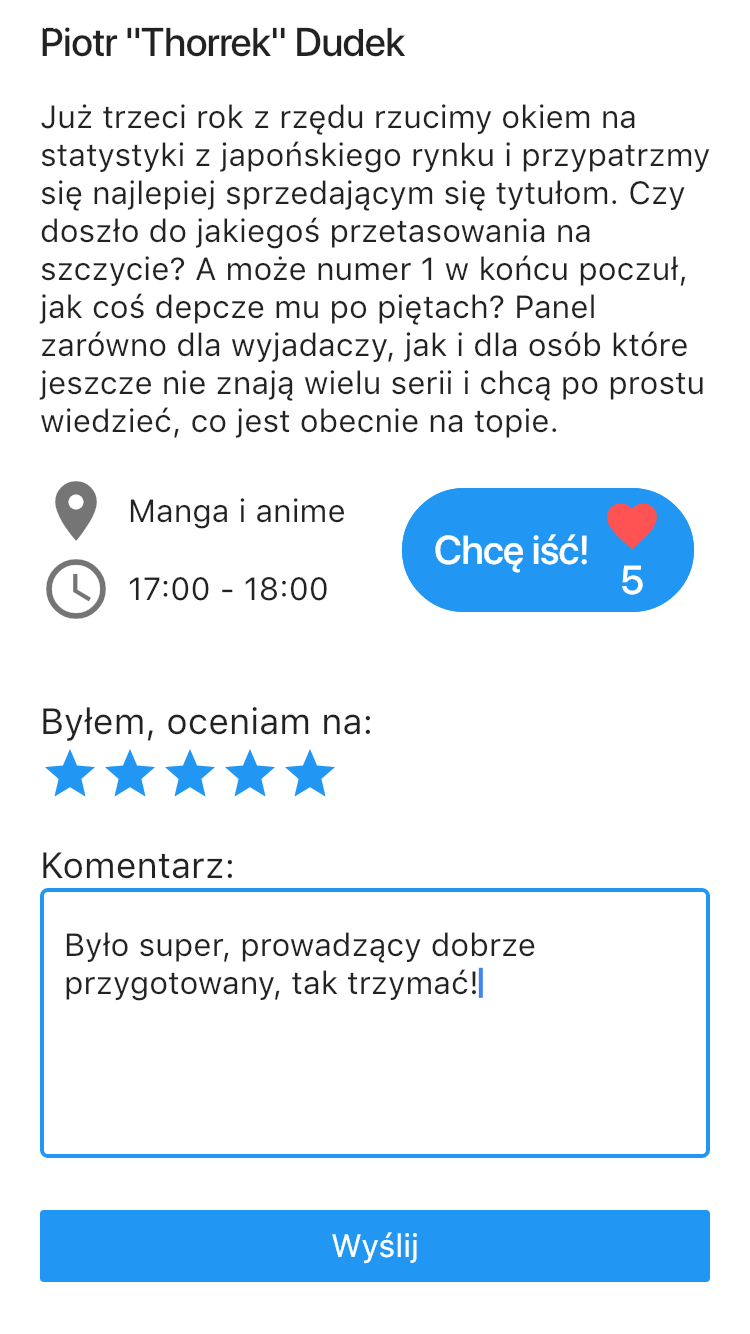Rate the panel one star
Viewport: 750px width, 1334px height.
click(x=70, y=775)
